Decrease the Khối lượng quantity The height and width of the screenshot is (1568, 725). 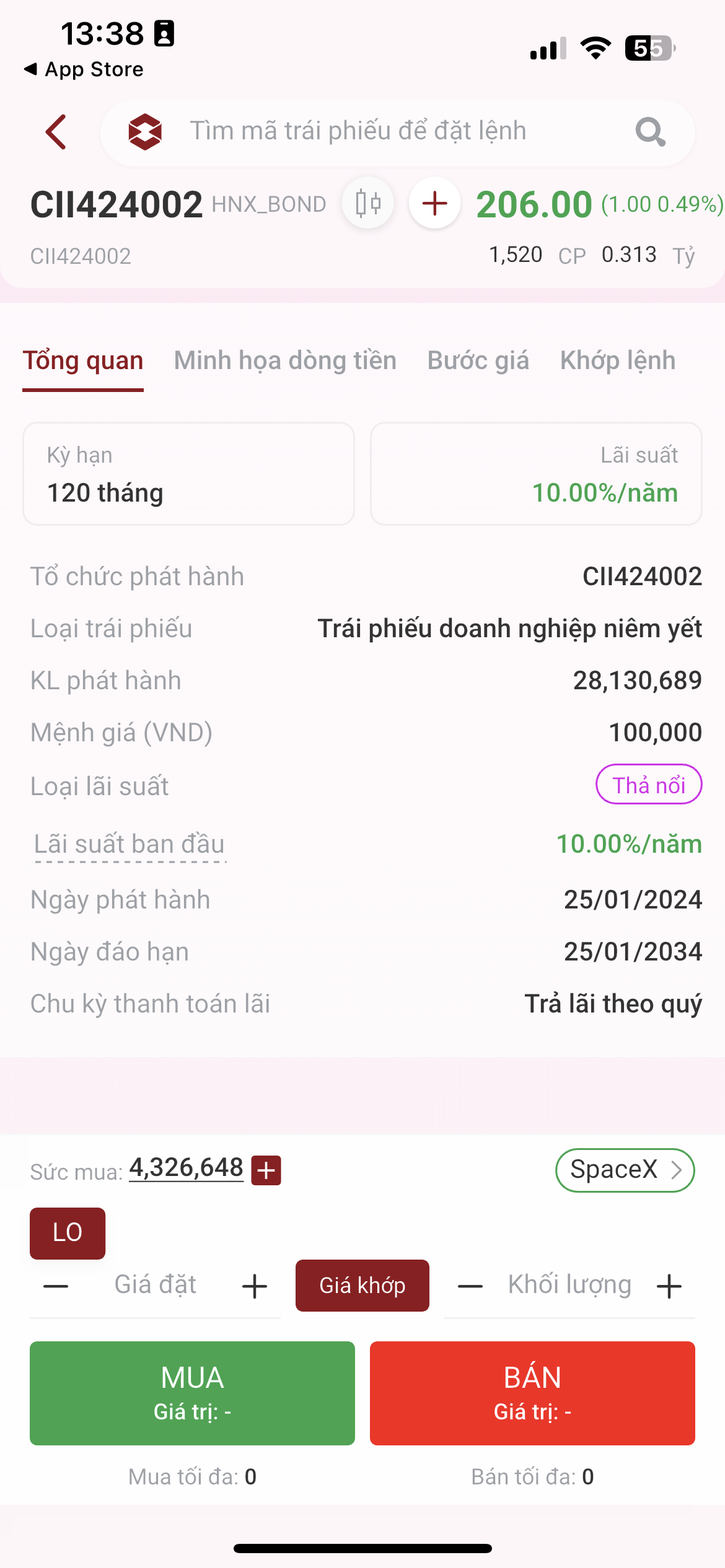click(x=470, y=1286)
